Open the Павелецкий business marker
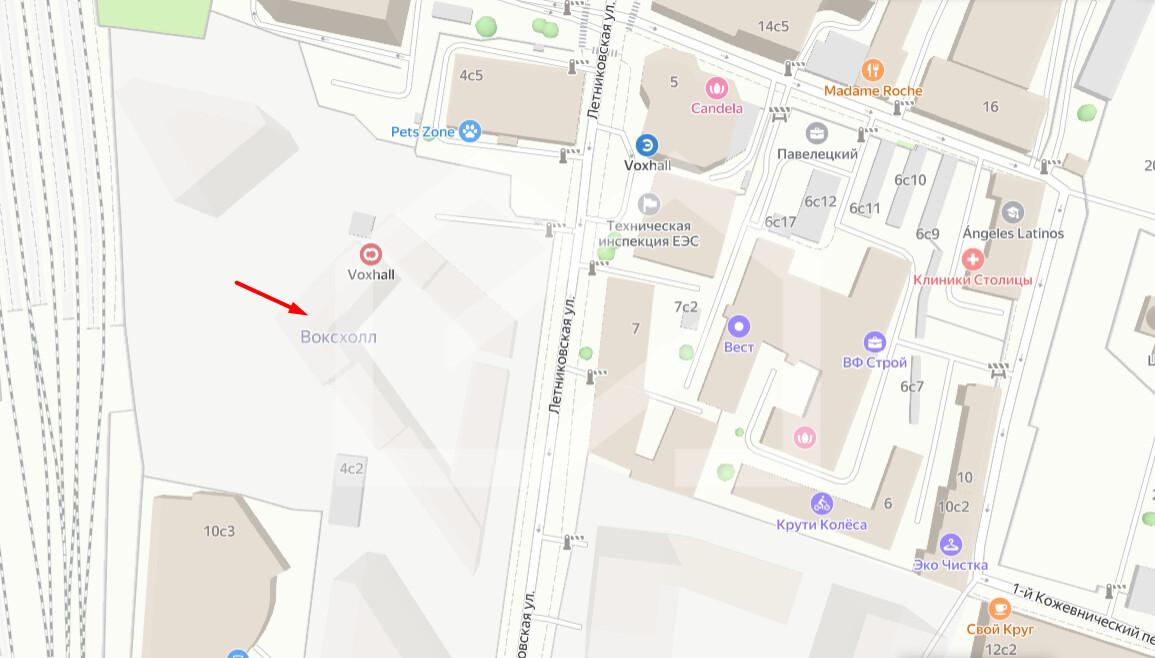This screenshot has height=658, width=1155. coord(817,133)
